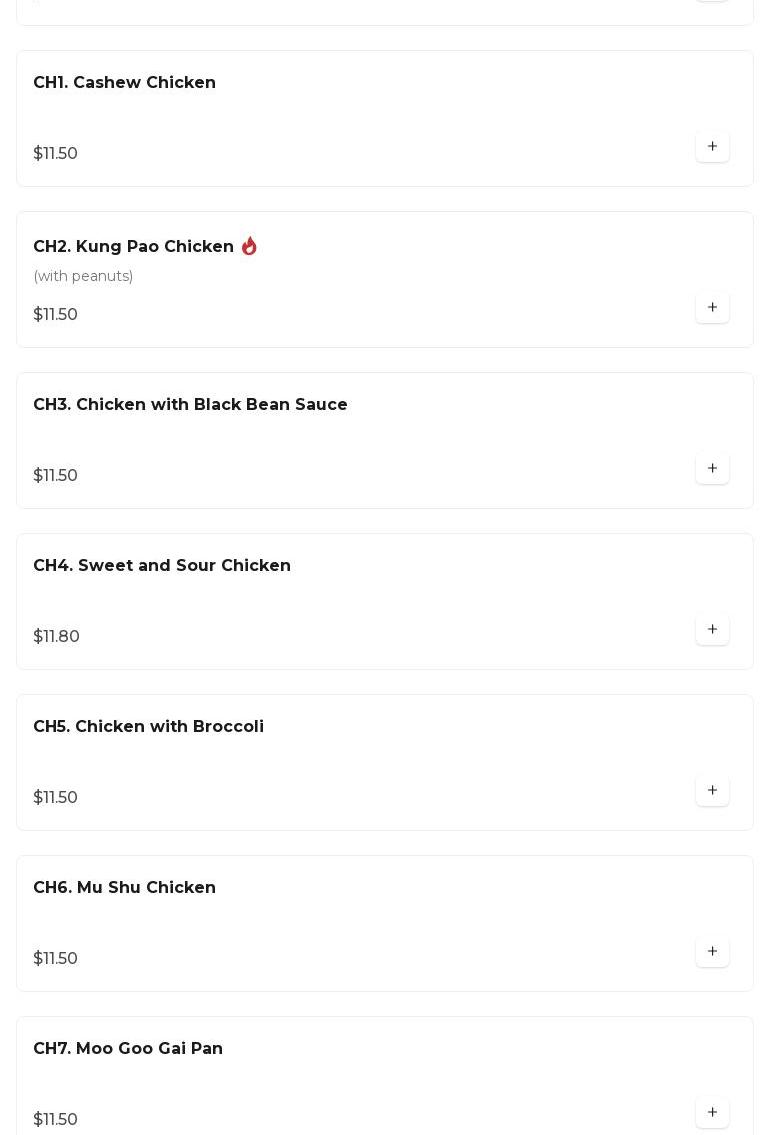
Task: Add CH1. Cashew Chicken to the order
Action: (x=712, y=147)
